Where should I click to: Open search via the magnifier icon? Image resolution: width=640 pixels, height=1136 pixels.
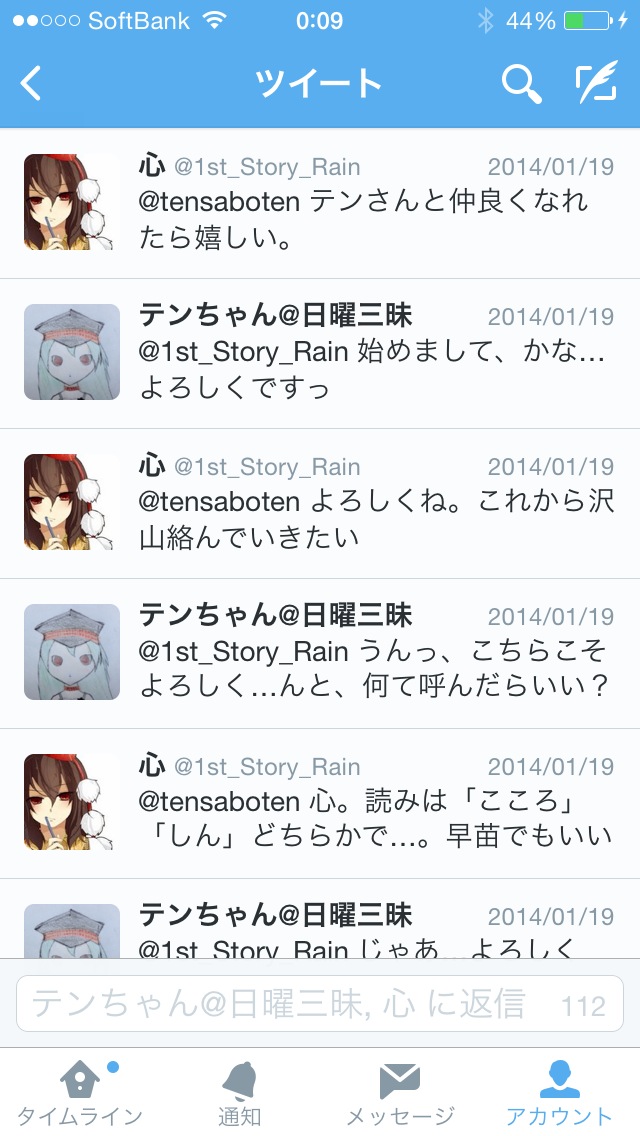521,83
